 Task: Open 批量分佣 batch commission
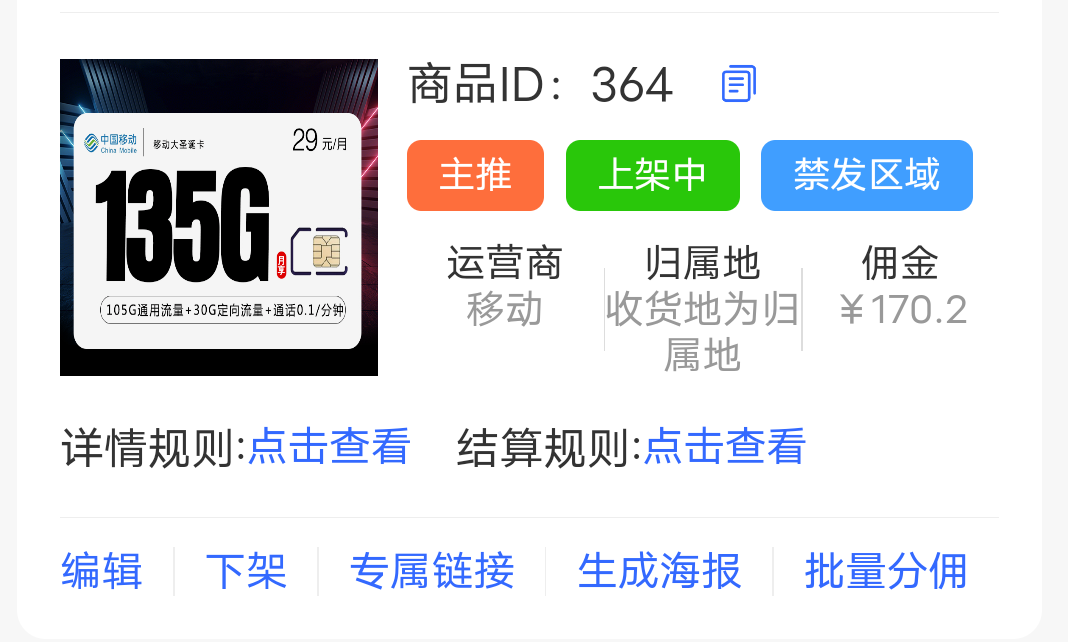coord(886,571)
